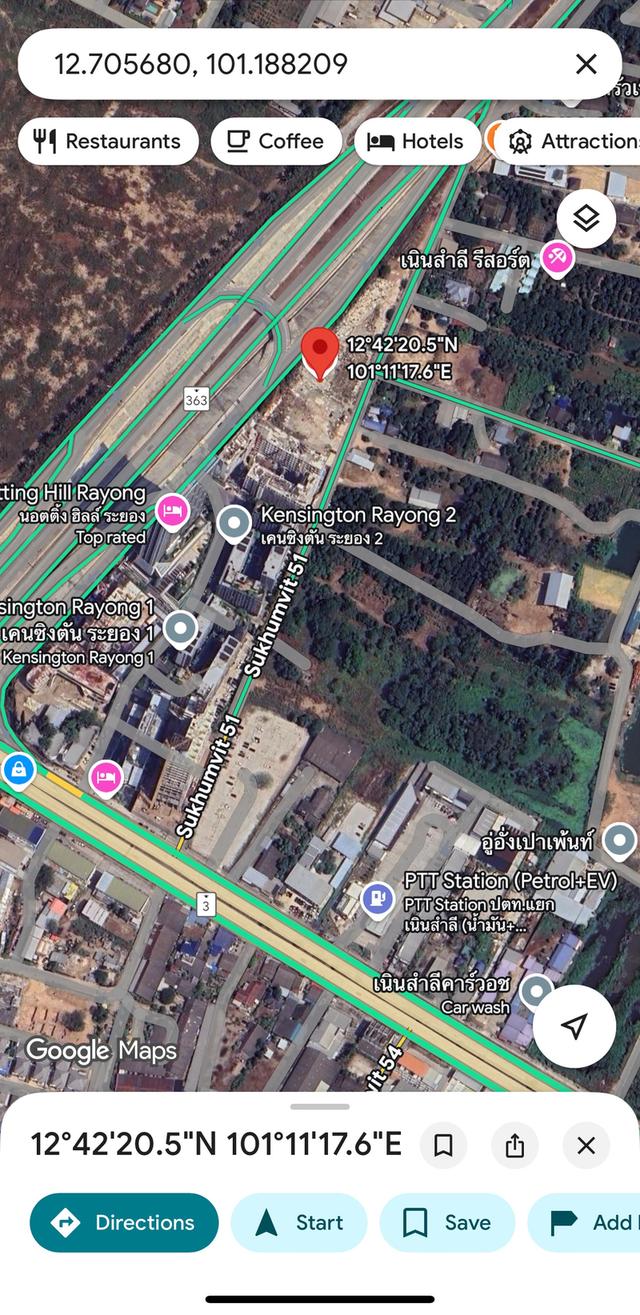Center map on my location
Viewport: 640px width, 1315px height.
click(574, 1026)
